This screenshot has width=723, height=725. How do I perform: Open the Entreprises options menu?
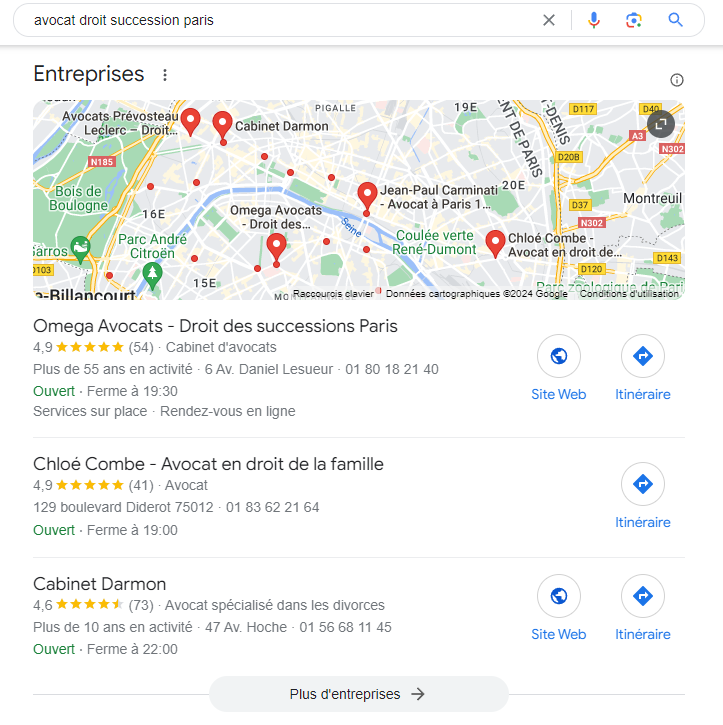point(165,75)
